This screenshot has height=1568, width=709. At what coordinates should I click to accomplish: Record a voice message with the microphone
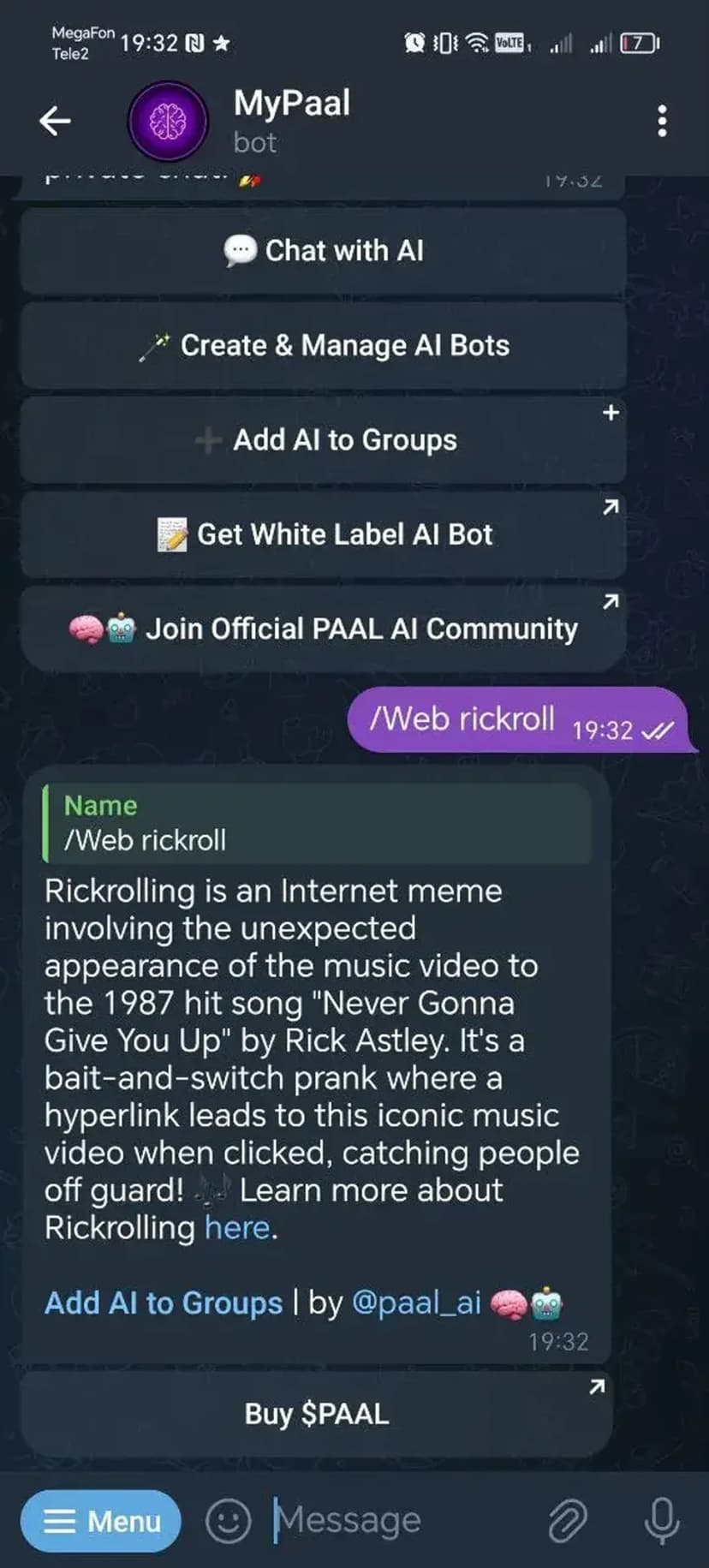[x=661, y=1521]
